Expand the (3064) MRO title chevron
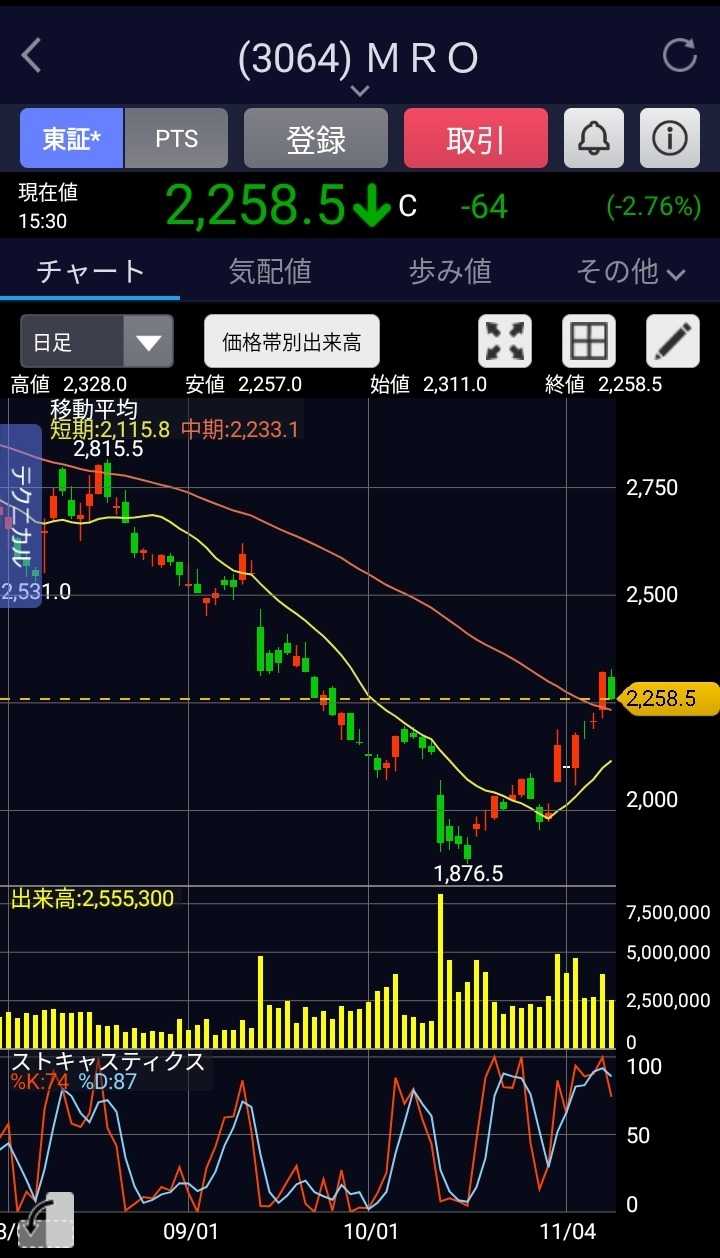The image size is (720, 1258). (x=359, y=91)
